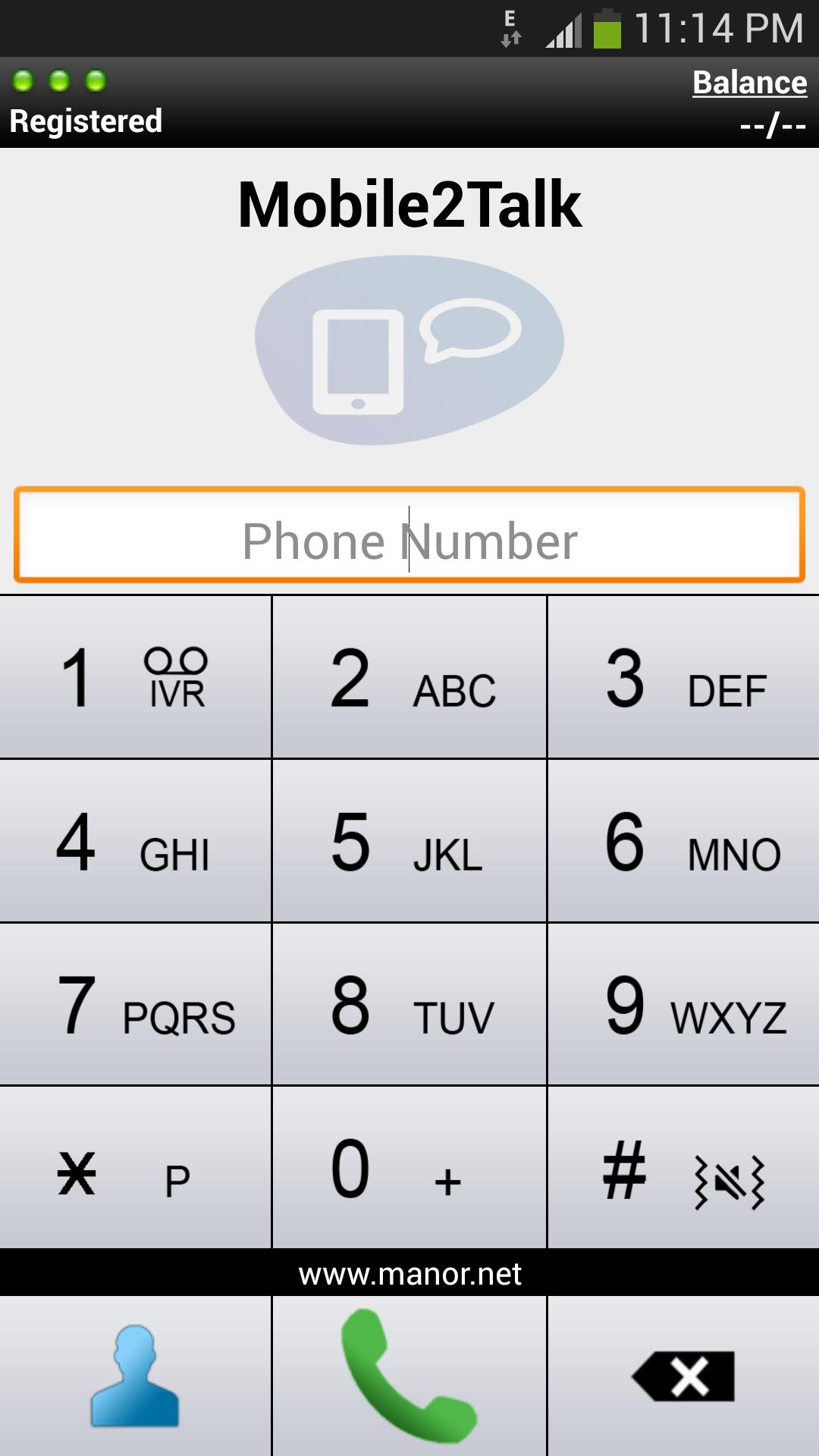The image size is (819, 1456).
Task: Select the Phone Number input field
Action: [x=409, y=538]
